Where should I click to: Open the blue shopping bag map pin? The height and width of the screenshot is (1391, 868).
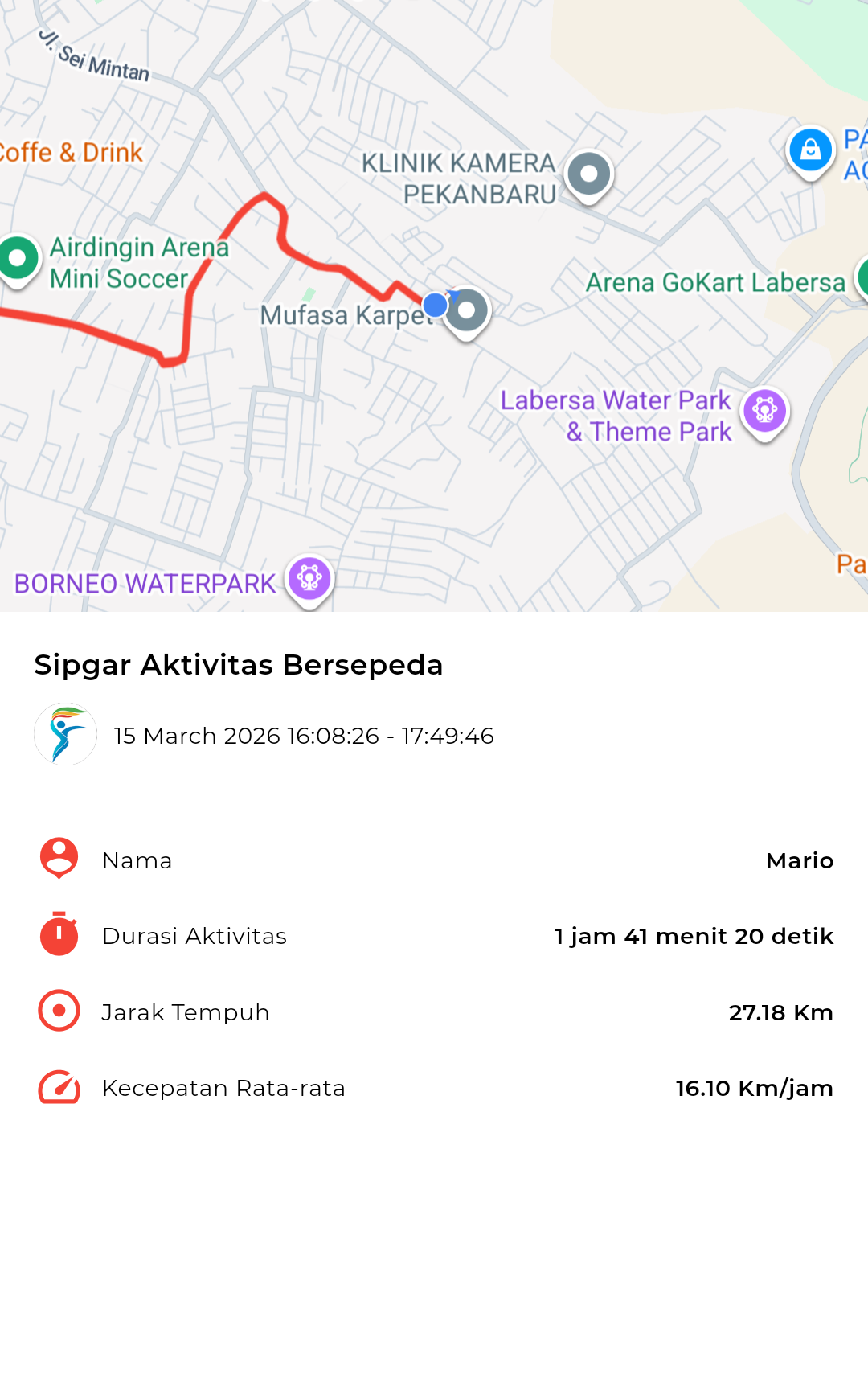click(810, 150)
